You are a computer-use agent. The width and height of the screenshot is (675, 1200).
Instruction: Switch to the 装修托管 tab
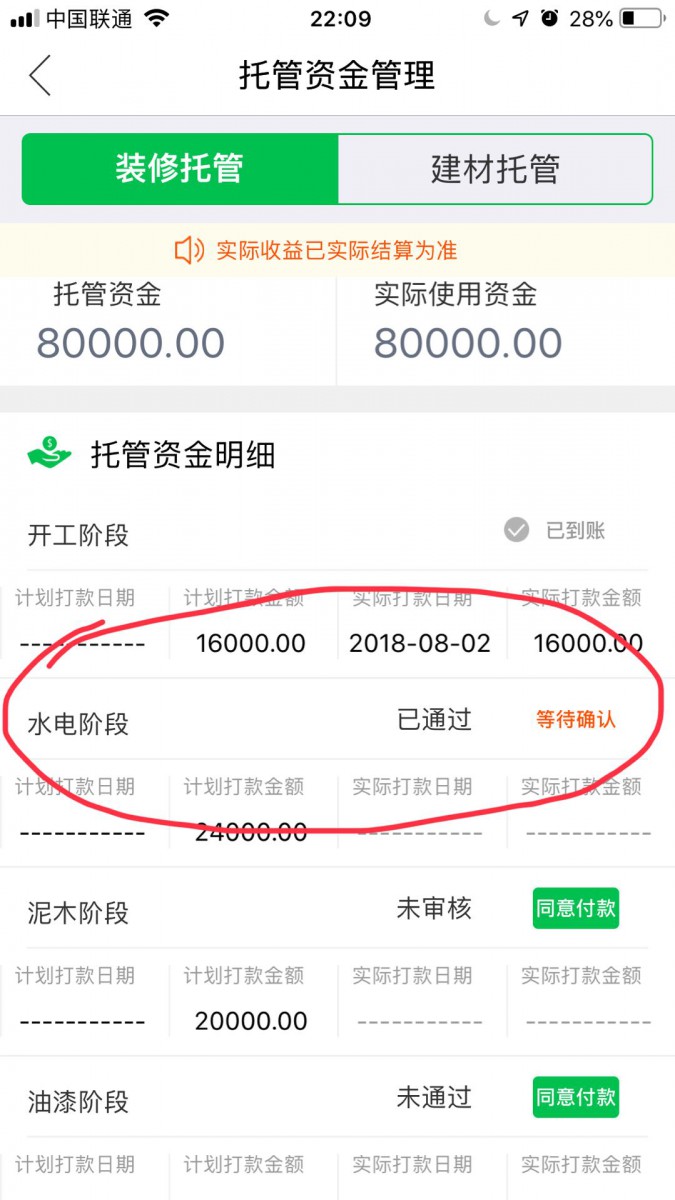click(x=180, y=169)
